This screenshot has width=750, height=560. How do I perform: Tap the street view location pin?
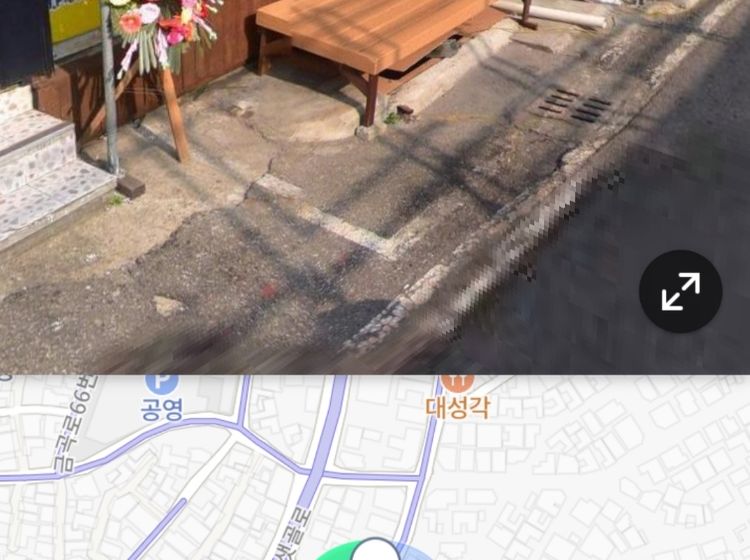tap(377, 550)
